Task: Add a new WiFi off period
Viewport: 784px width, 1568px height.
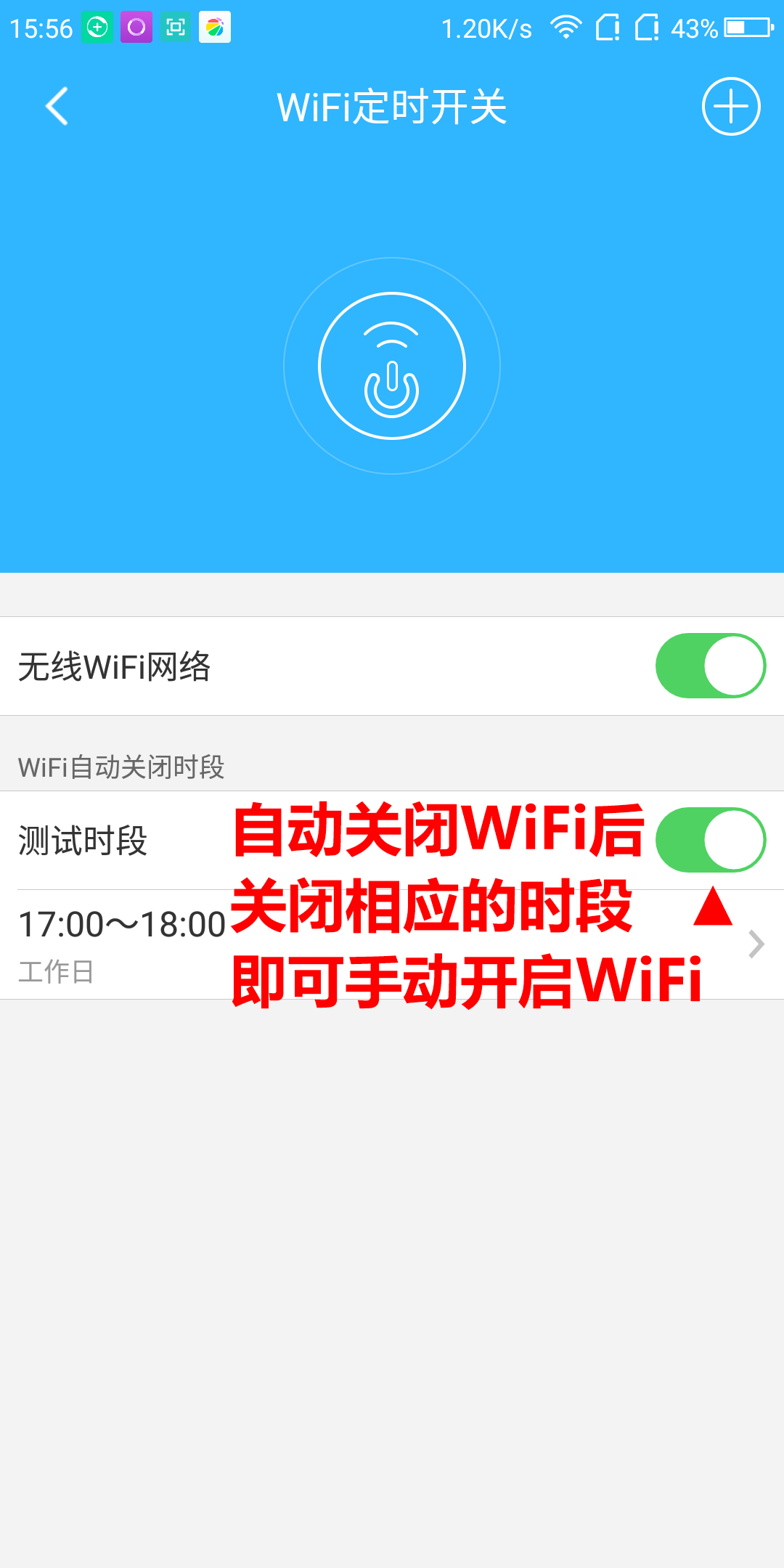Action: tap(730, 106)
